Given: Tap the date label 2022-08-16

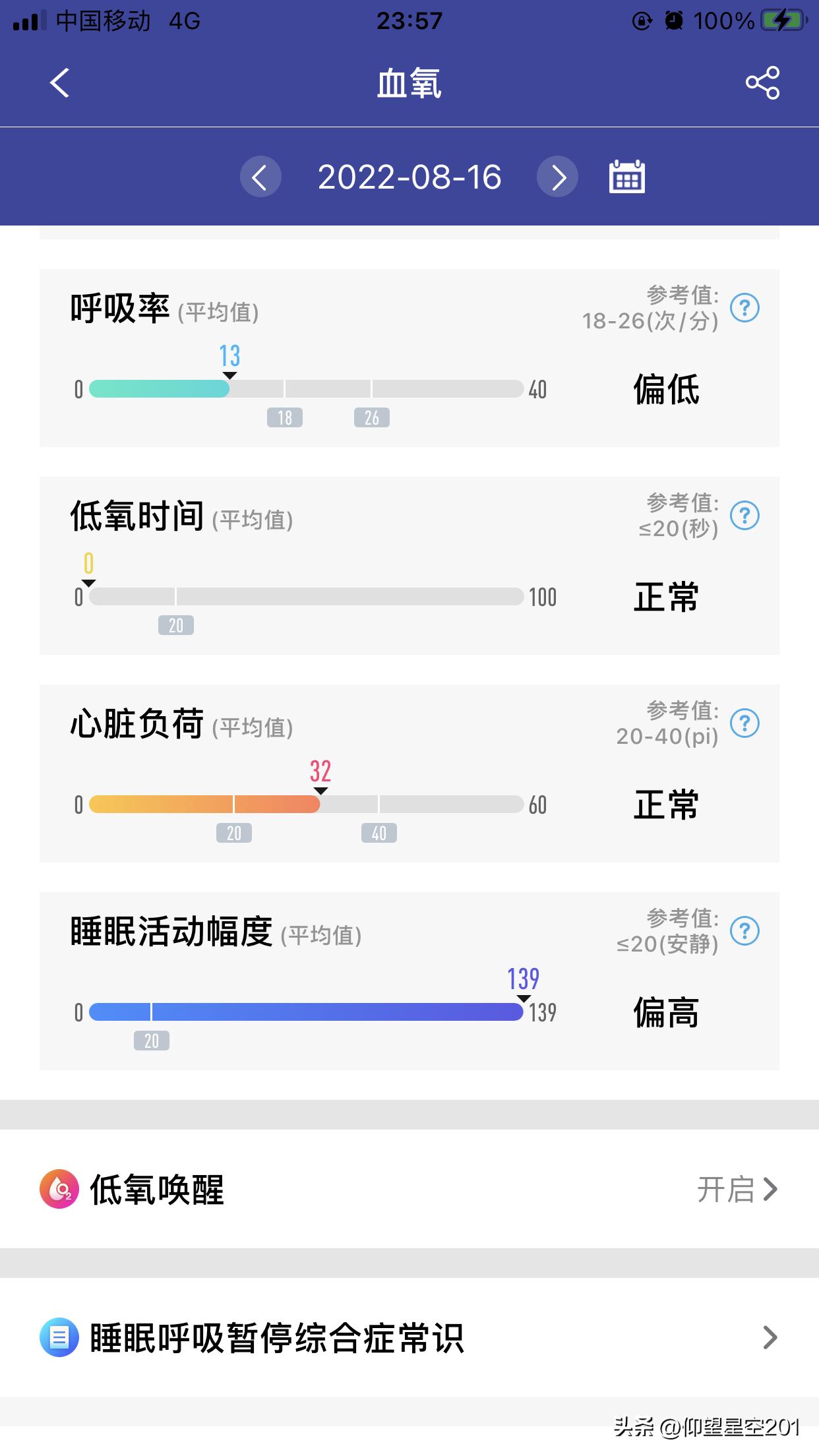Looking at the screenshot, I should 409,177.
